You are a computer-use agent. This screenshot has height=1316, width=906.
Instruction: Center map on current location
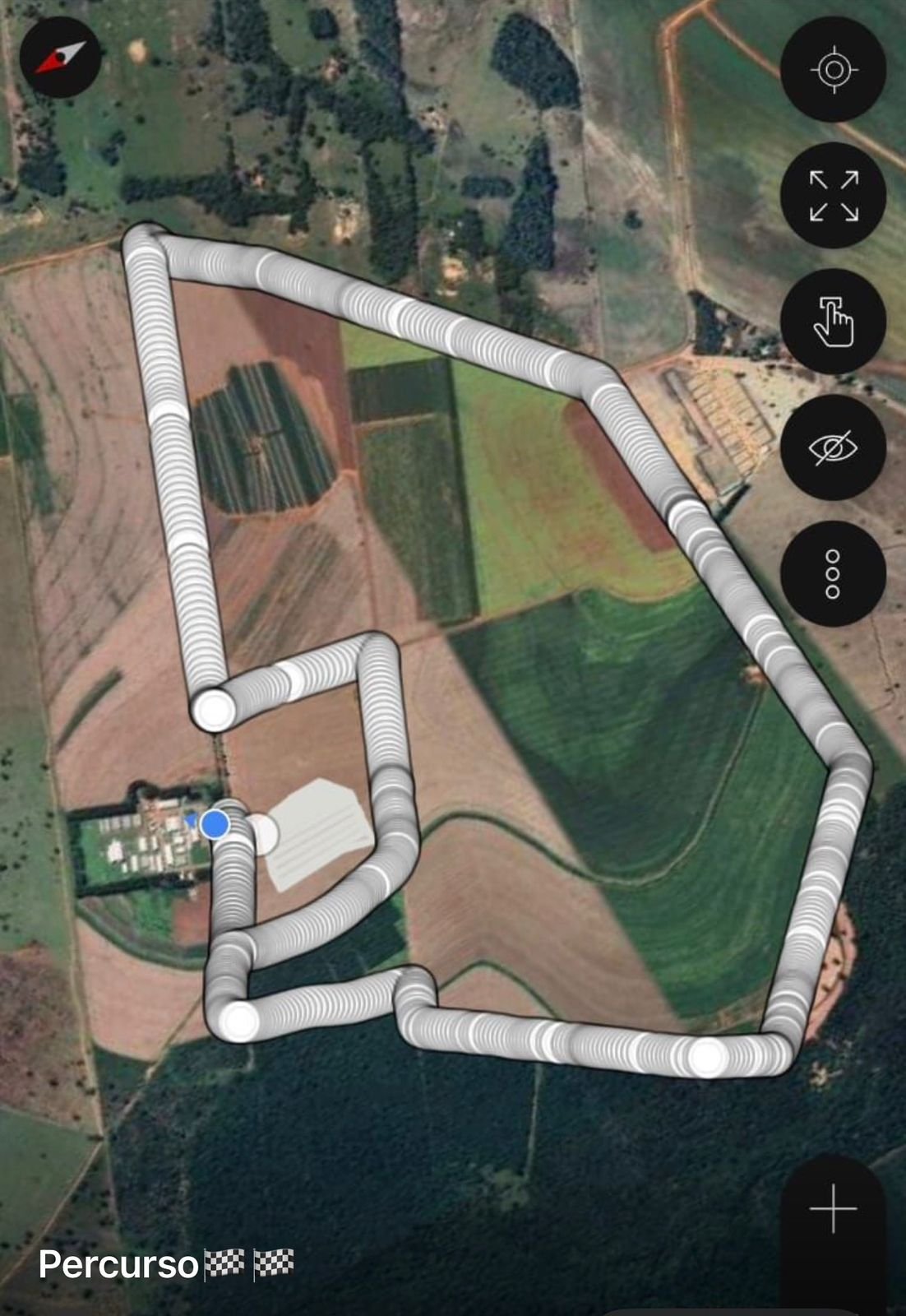tap(833, 70)
